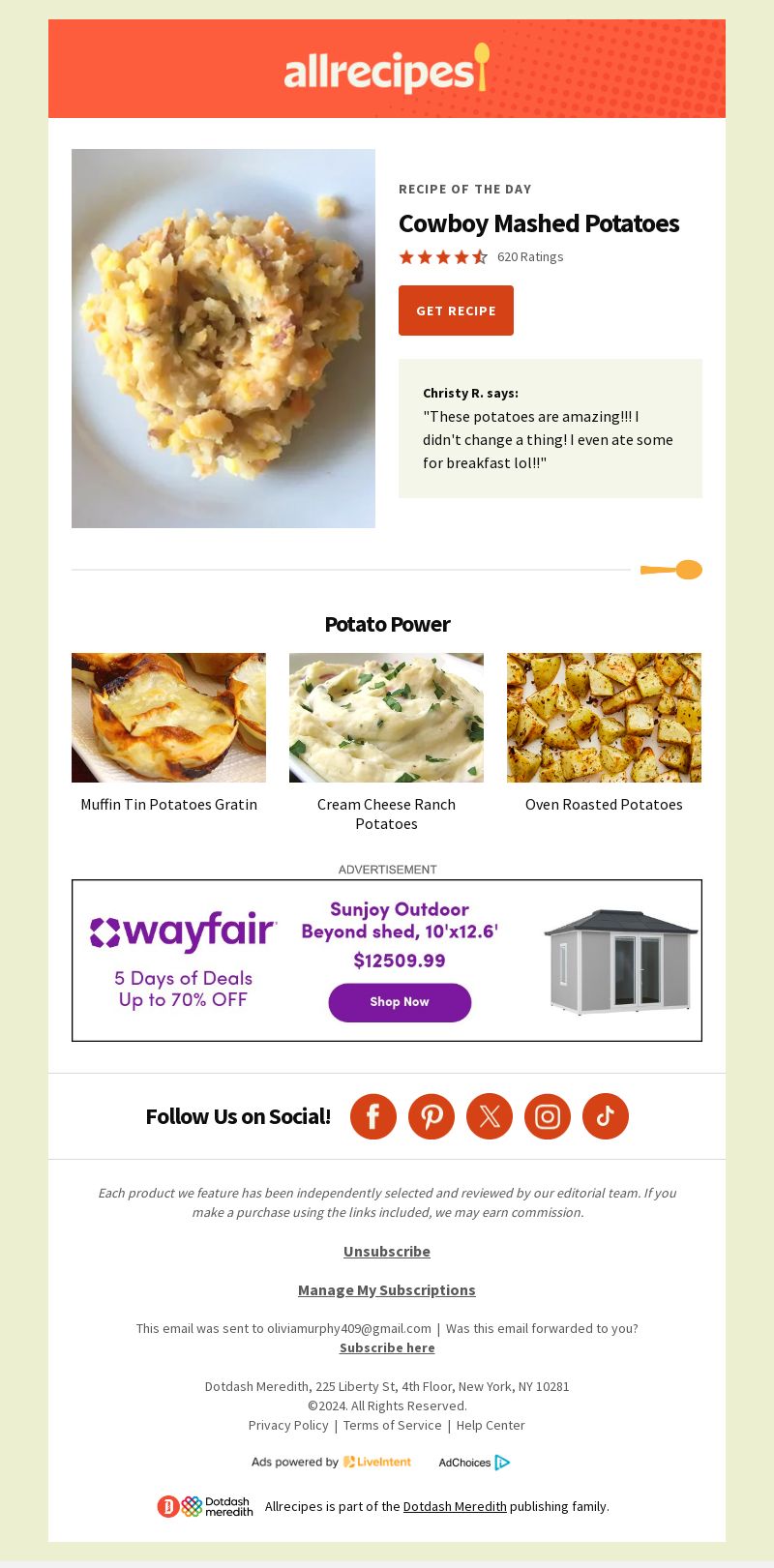The image size is (774, 1568).
Task: Read the Privacy Policy
Action: 288,1425
